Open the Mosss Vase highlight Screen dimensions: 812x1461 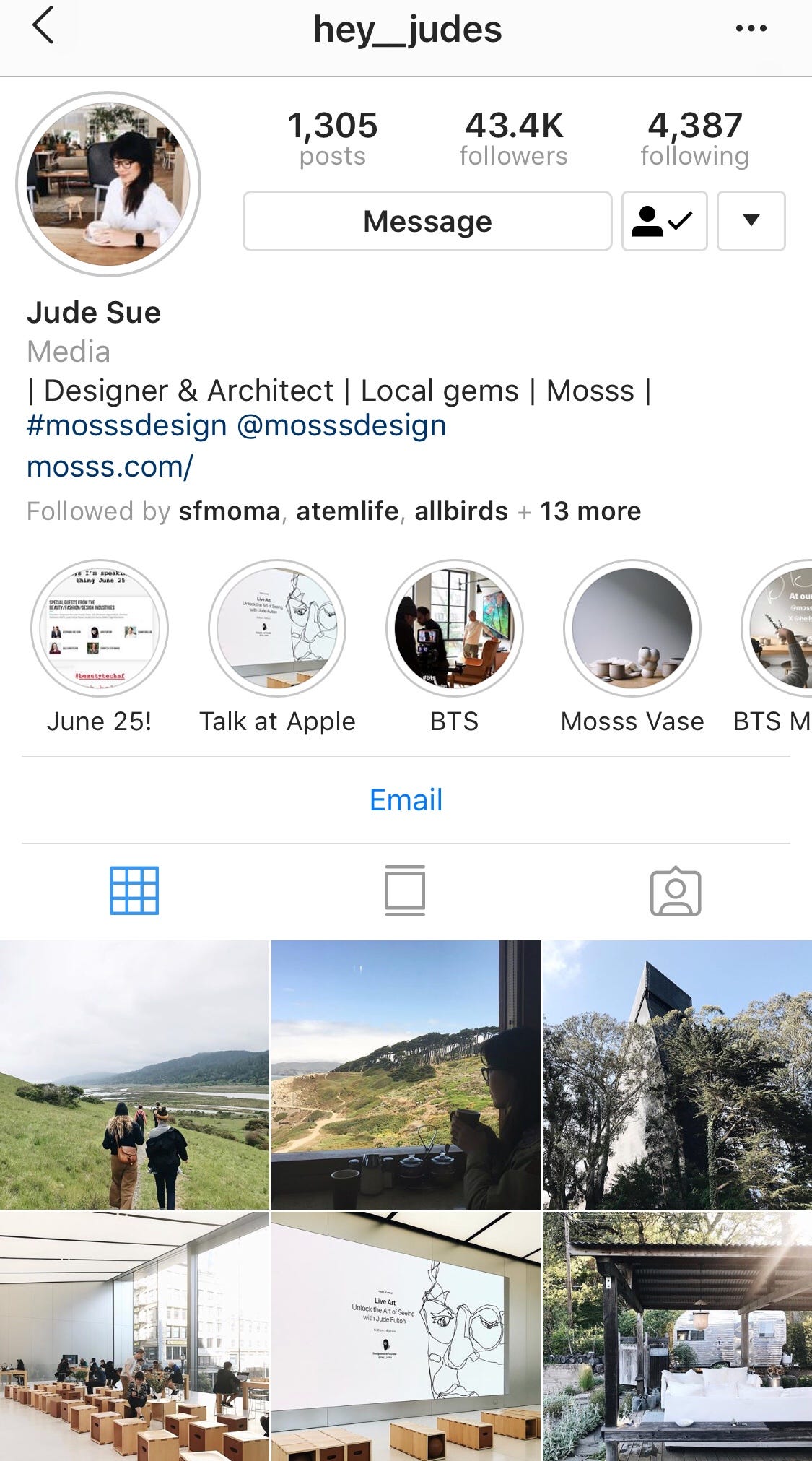tap(632, 628)
